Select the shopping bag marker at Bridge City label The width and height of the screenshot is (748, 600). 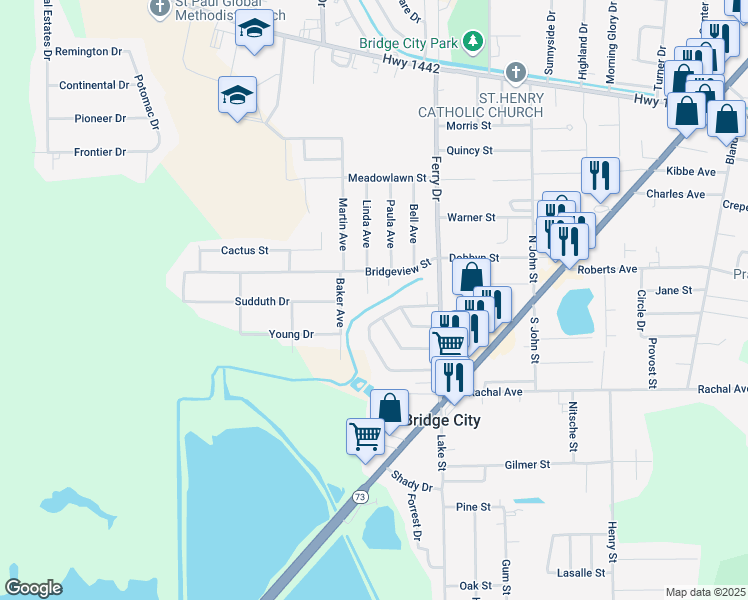390,407
